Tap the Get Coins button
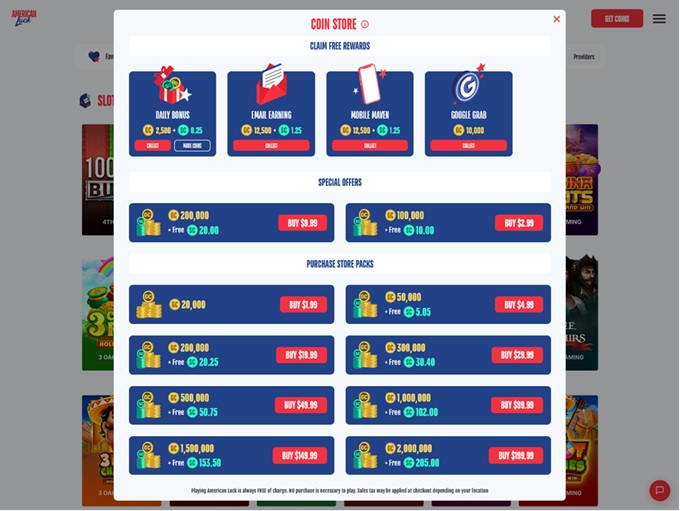This screenshot has height=511, width=680. click(x=617, y=18)
